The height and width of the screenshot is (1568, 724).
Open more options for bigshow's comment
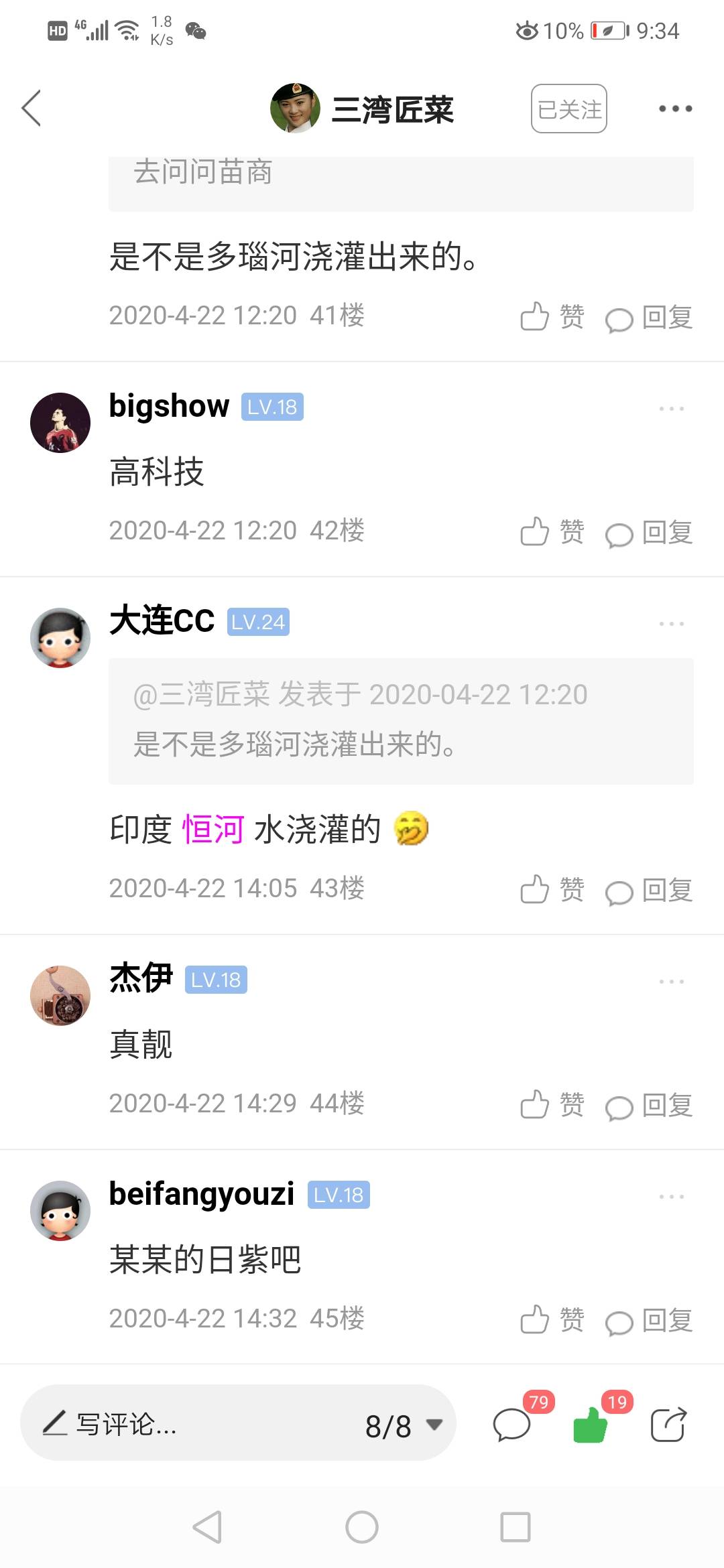click(671, 408)
